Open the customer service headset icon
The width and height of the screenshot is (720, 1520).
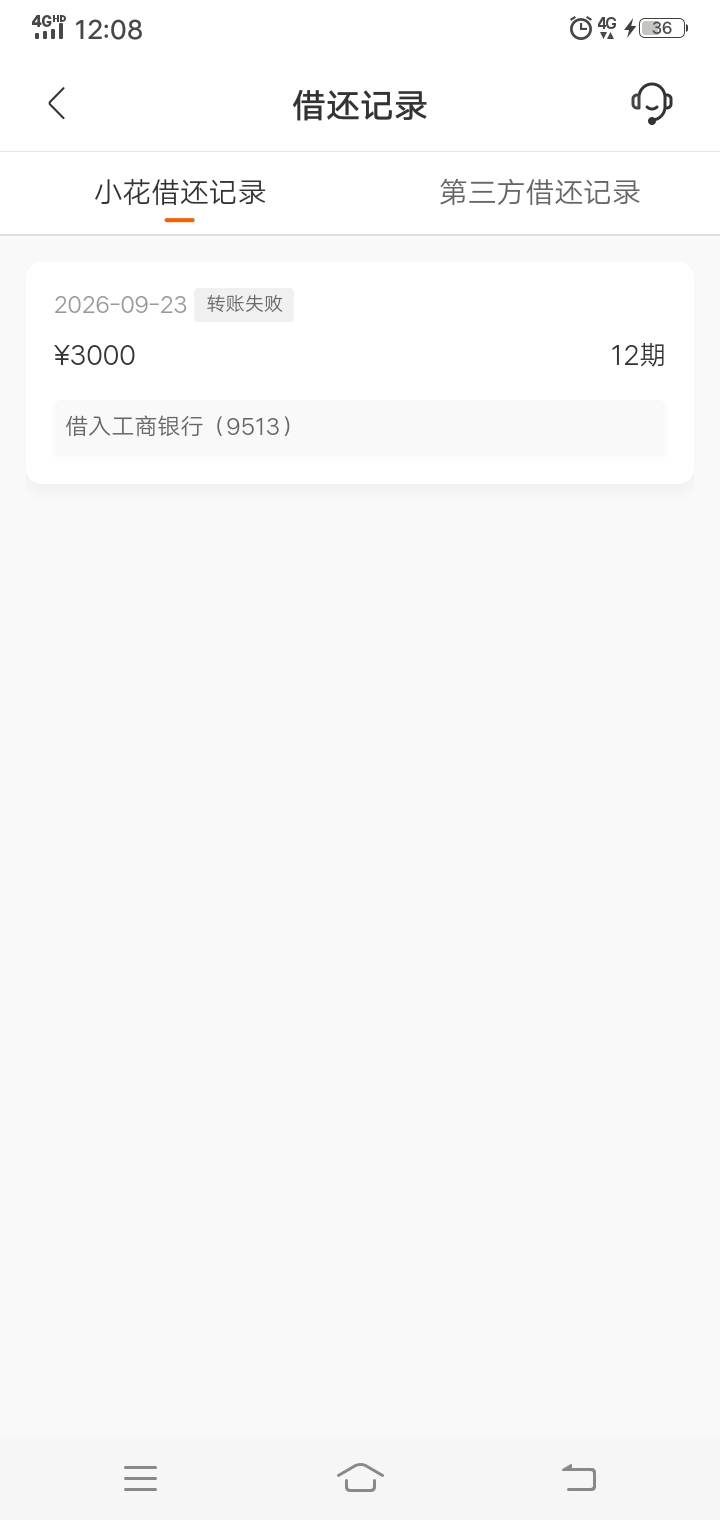(652, 103)
